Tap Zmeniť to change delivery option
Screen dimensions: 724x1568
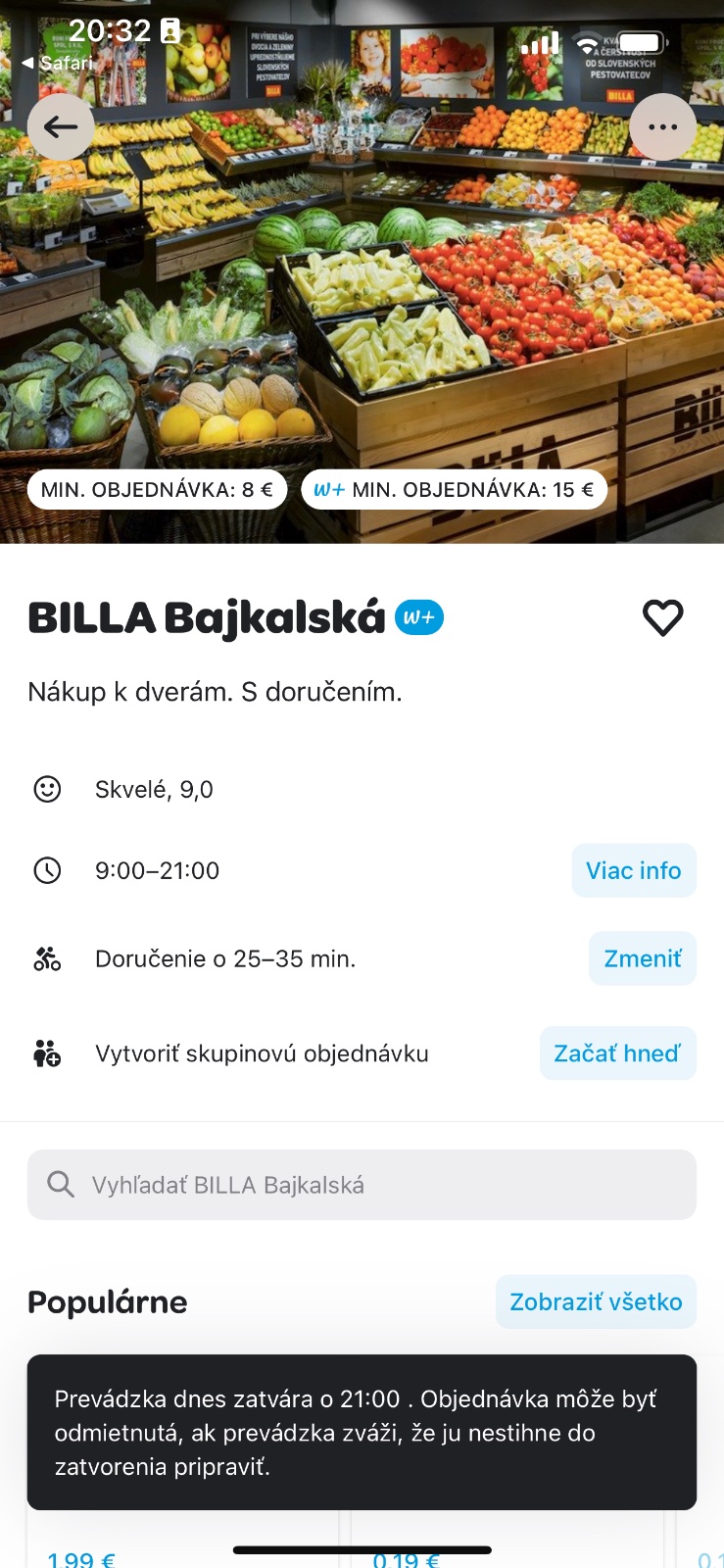point(642,958)
